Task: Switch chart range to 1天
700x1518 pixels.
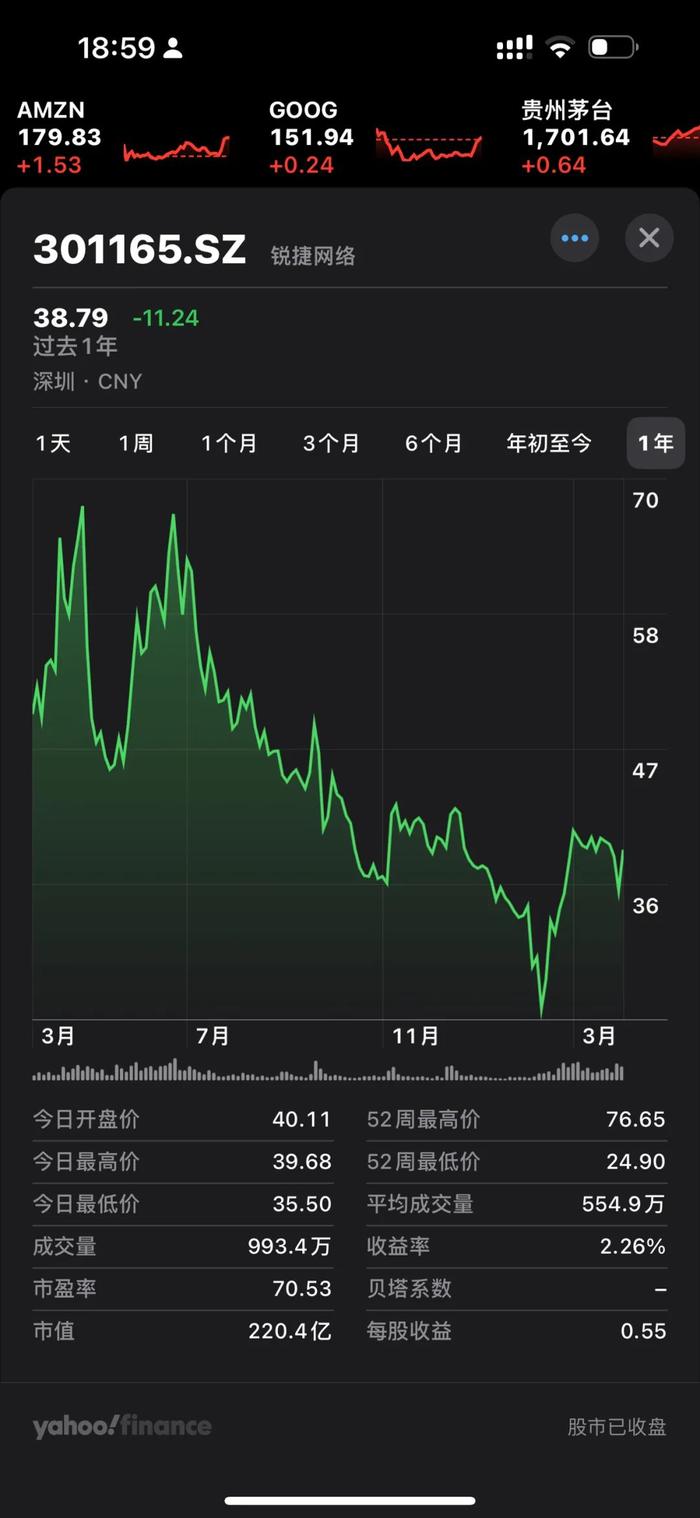Action: coord(54,443)
